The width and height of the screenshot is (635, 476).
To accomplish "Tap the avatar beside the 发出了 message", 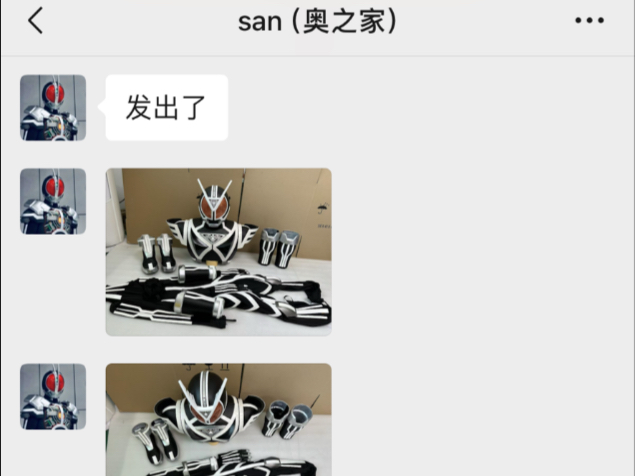I will tap(53, 107).
